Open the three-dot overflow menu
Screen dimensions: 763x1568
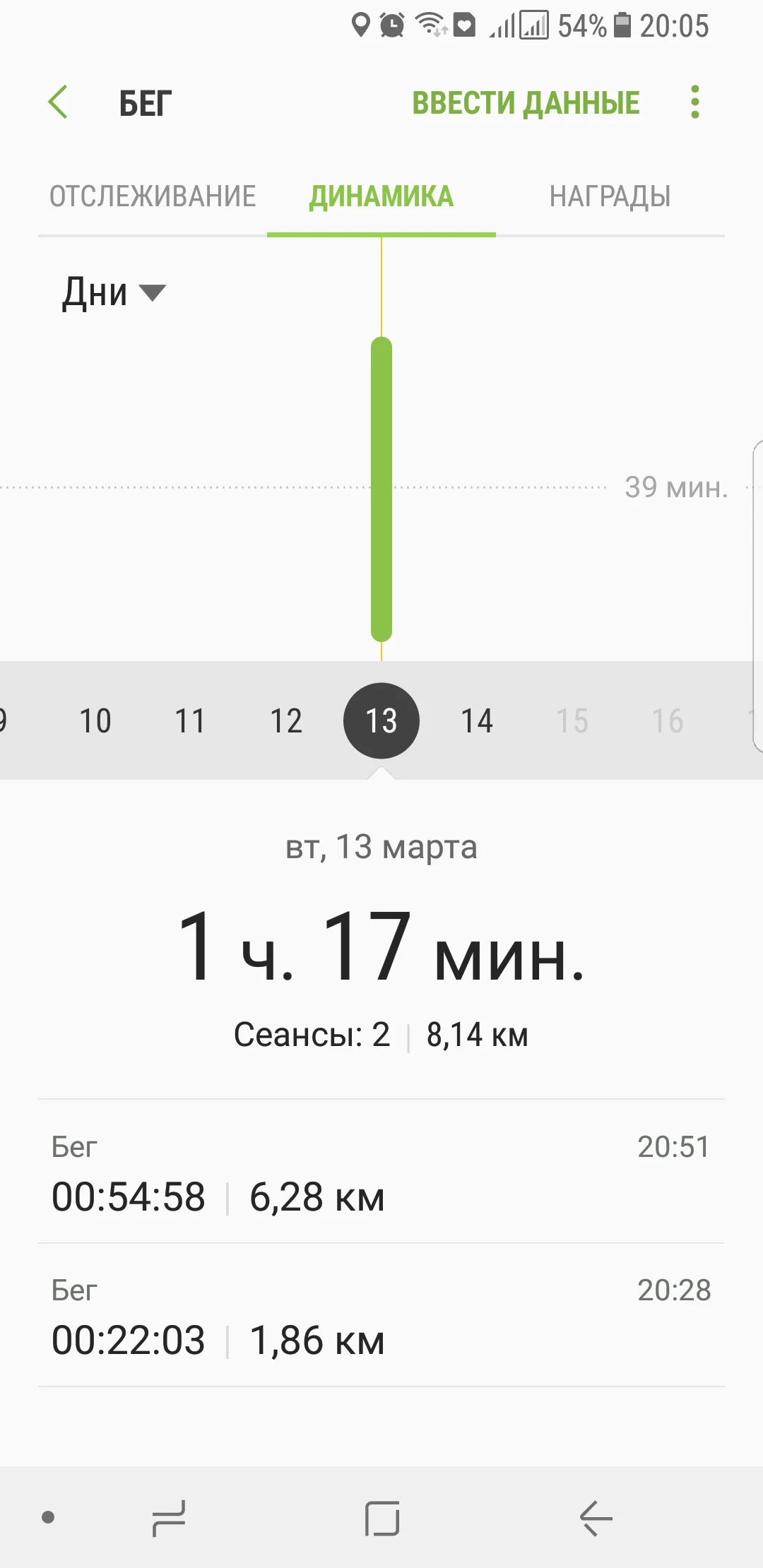(695, 102)
